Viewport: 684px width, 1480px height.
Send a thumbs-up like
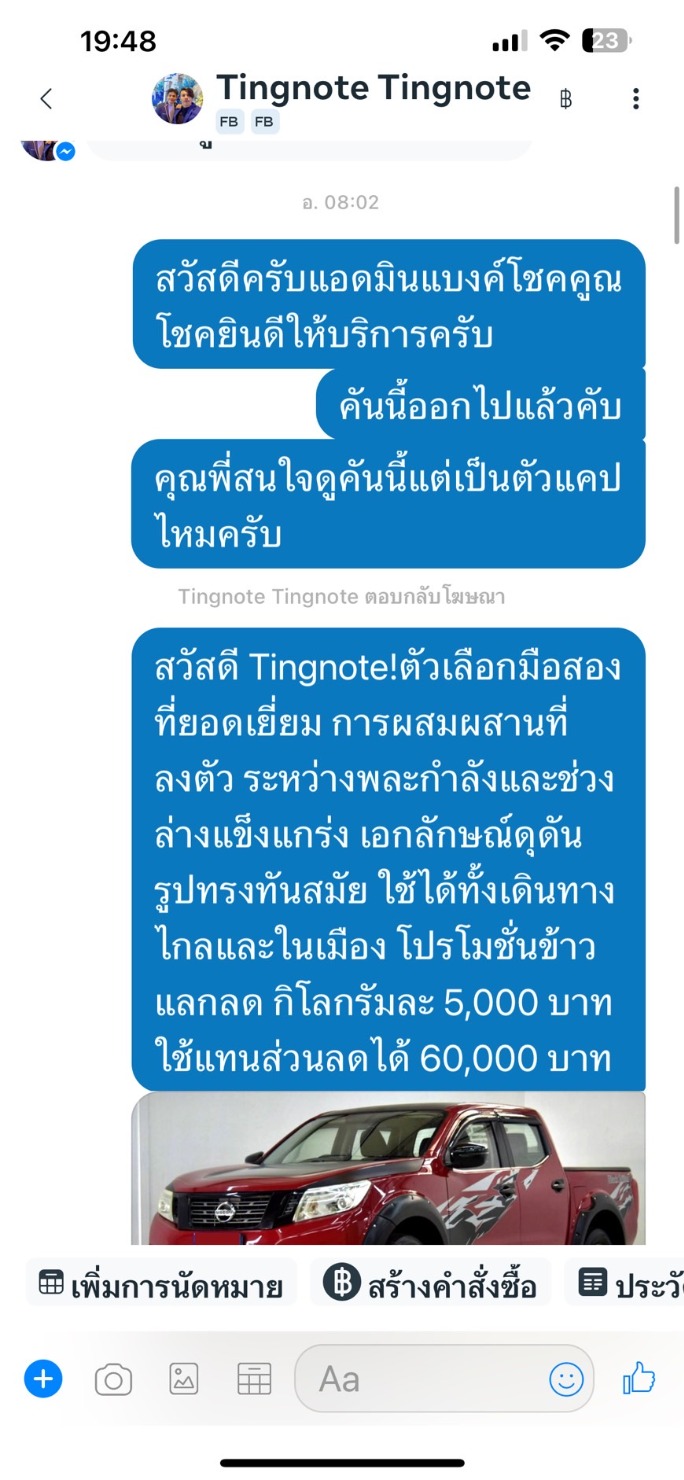(639, 1380)
